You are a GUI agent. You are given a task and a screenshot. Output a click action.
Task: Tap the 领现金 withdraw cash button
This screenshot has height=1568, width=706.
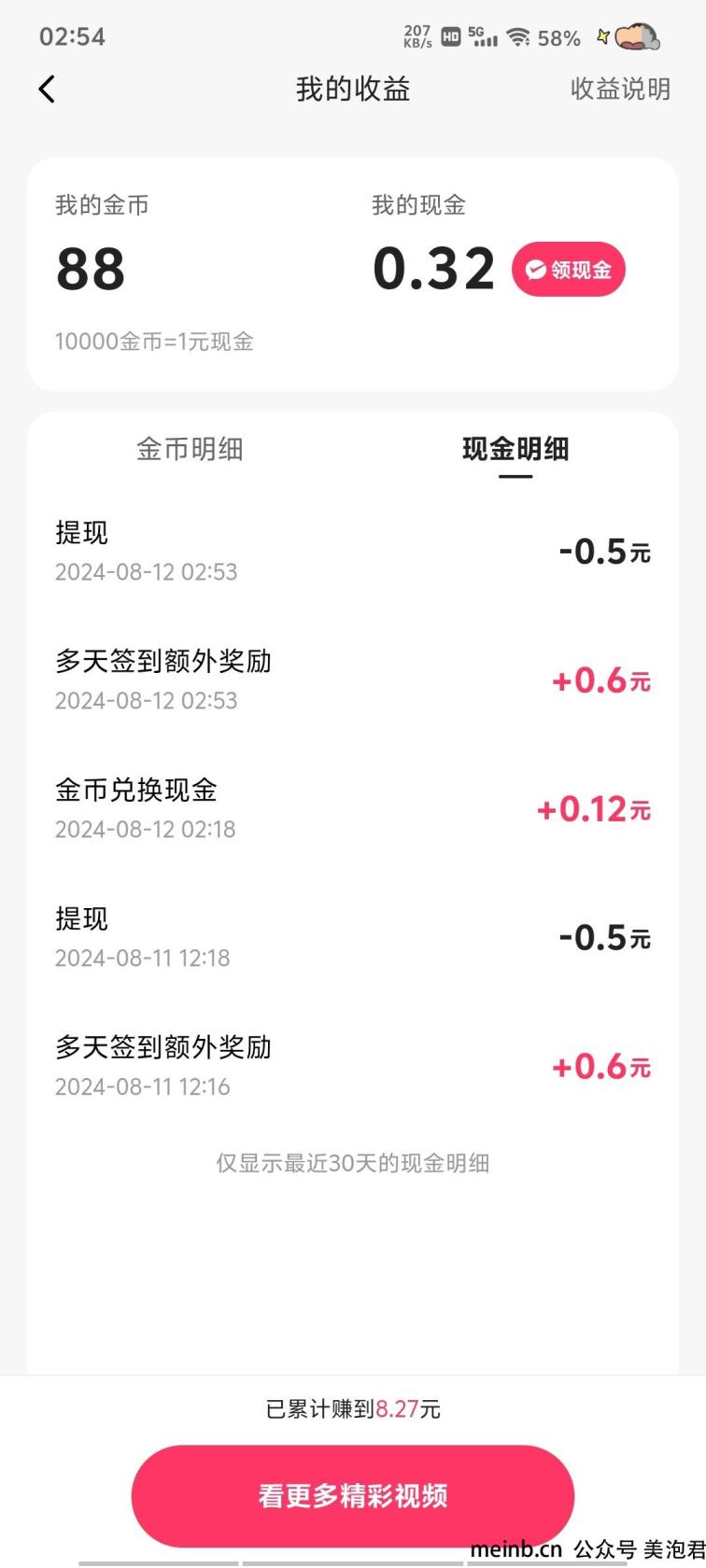tap(568, 270)
